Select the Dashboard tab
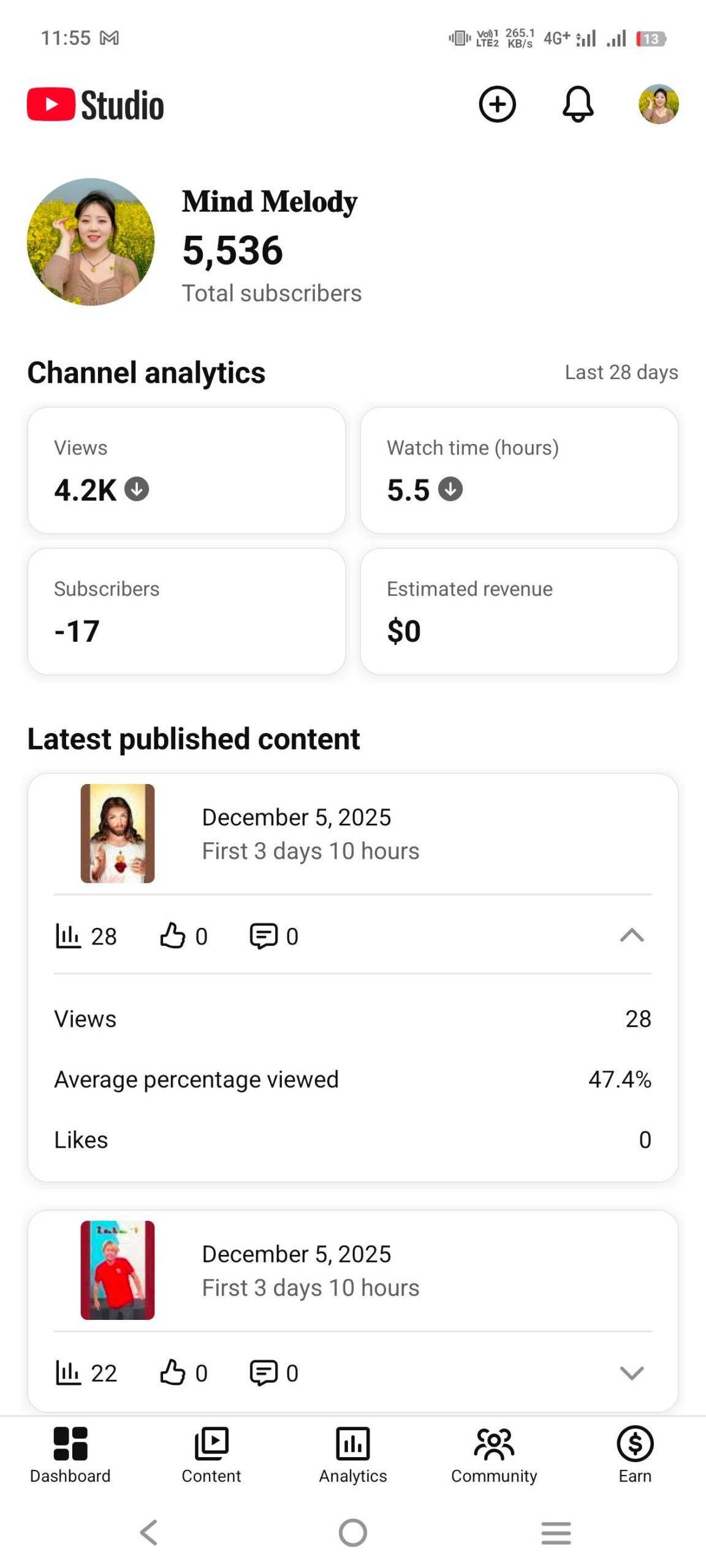 [x=70, y=1455]
